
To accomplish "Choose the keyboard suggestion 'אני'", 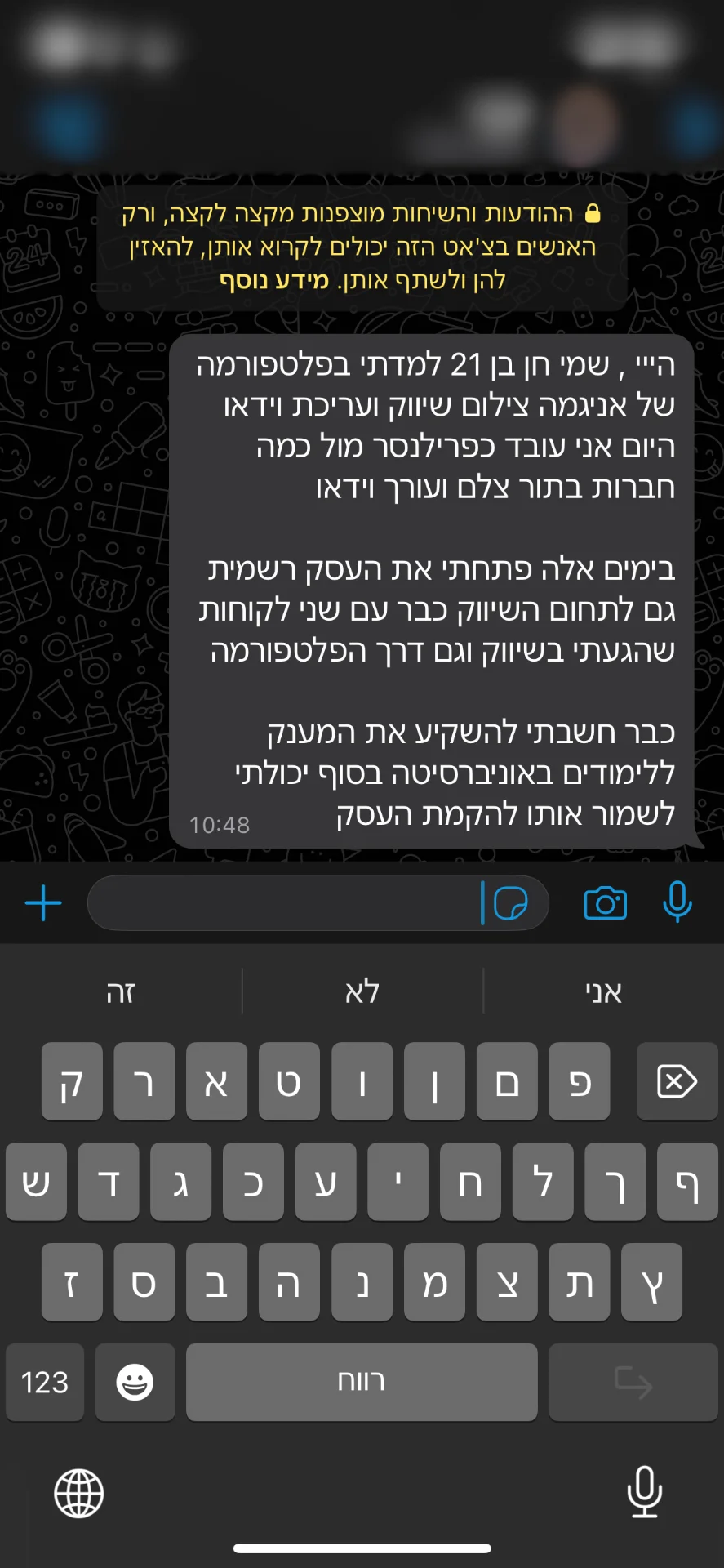I will (x=604, y=991).
